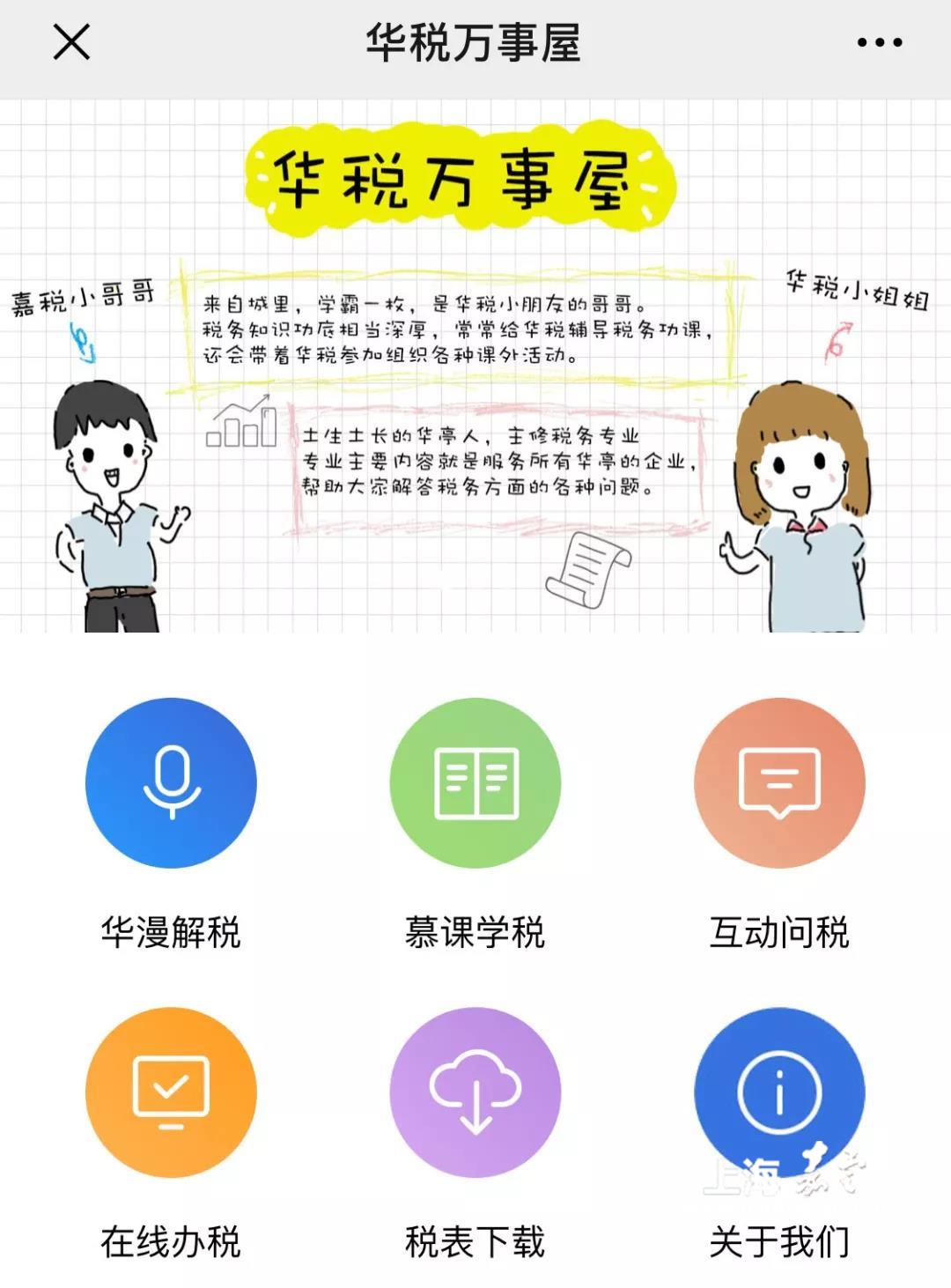
Task: Open 税表下载 tax form downloads
Action: (x=475, y=1092)
